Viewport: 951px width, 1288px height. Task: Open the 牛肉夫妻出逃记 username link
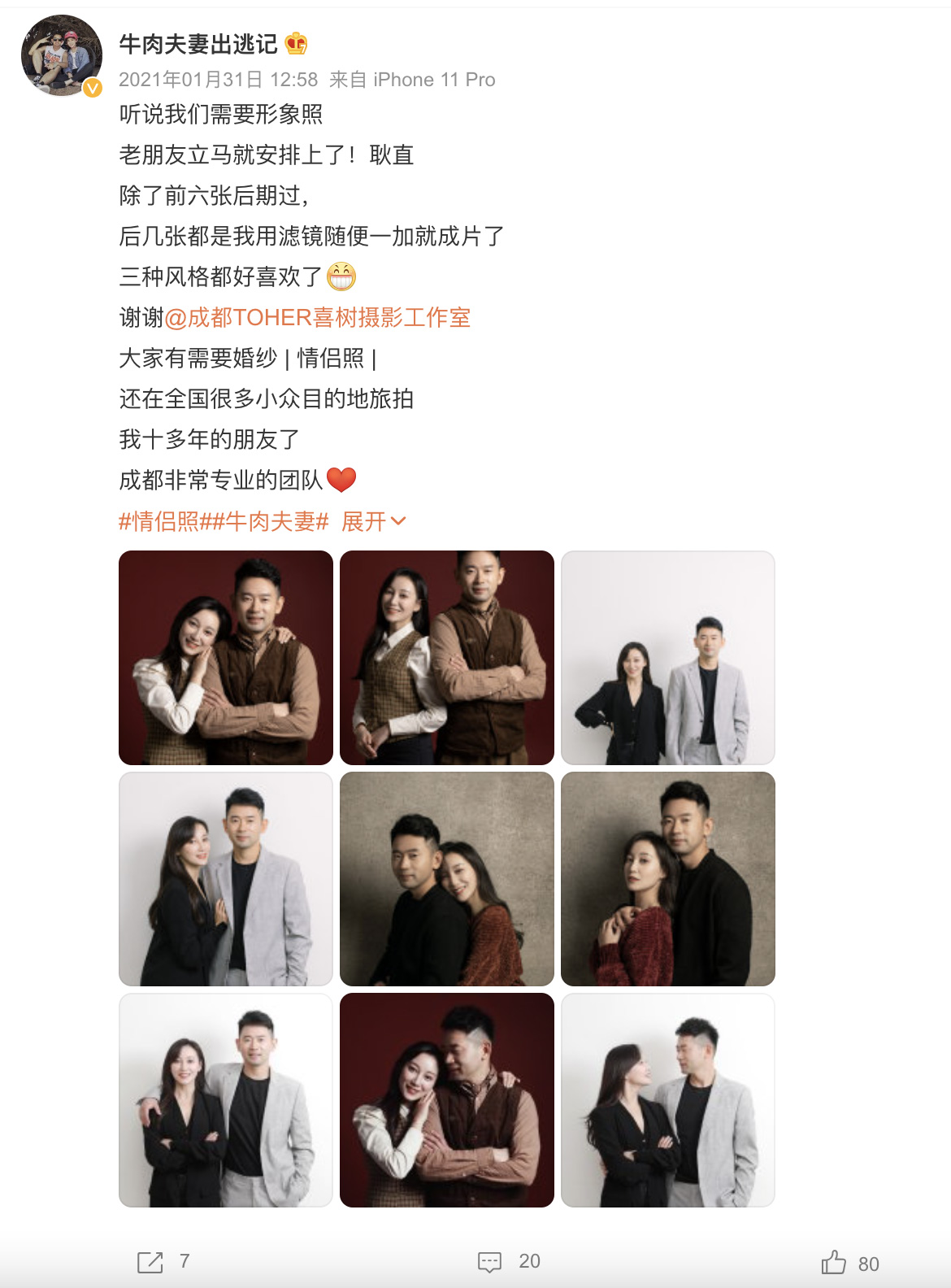pos(198,44)
